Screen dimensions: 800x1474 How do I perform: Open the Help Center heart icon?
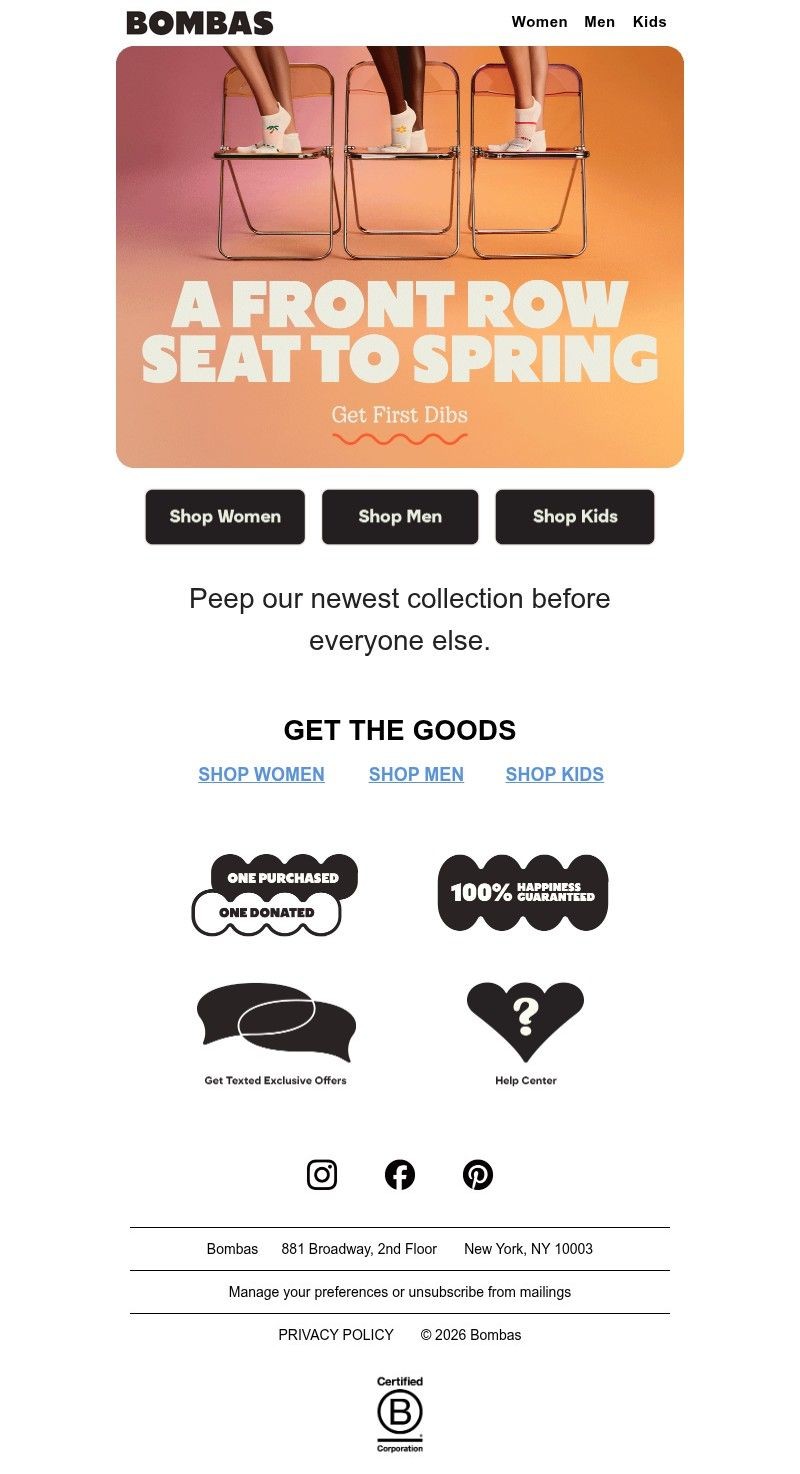(526, 1034)
